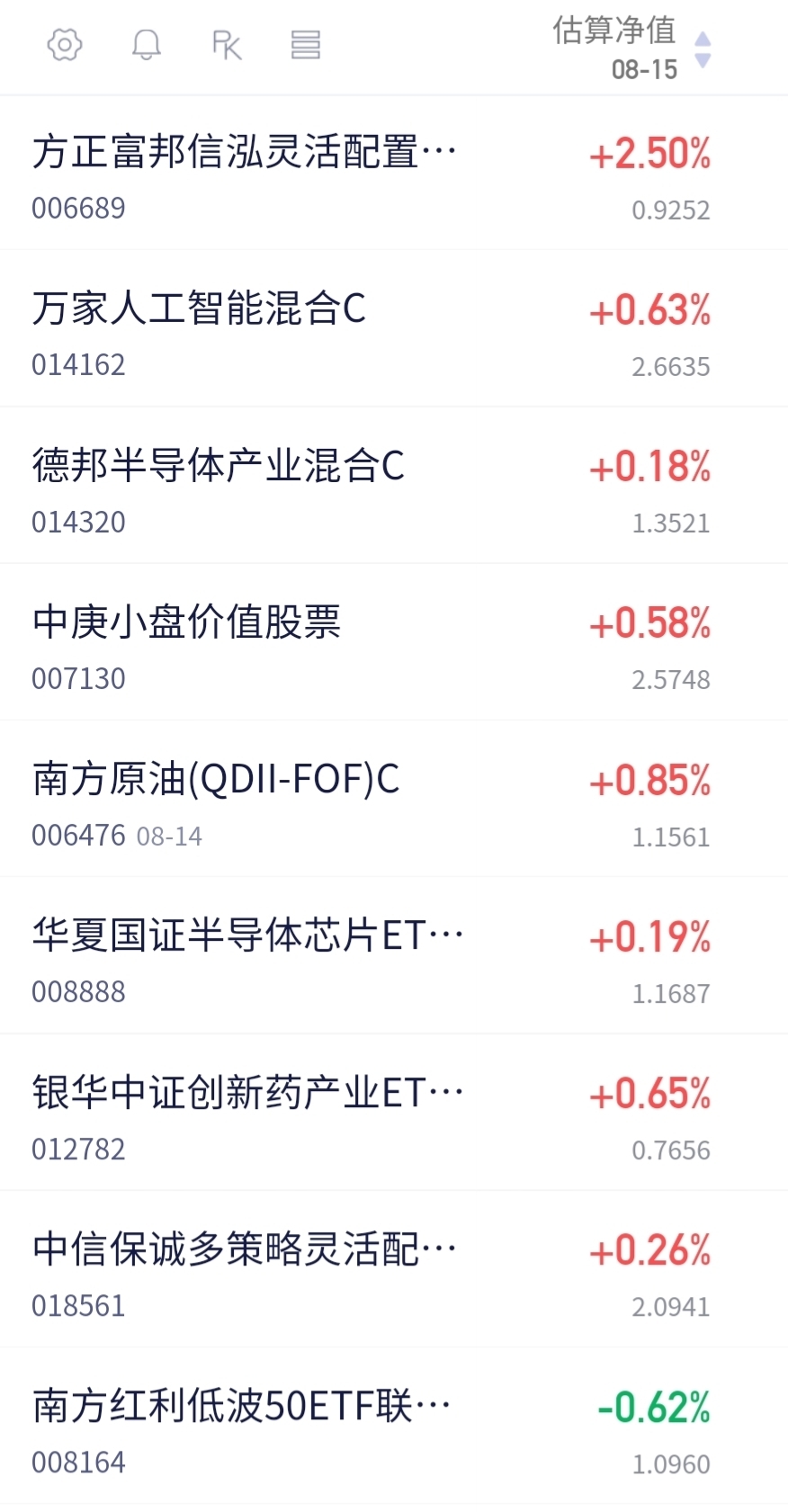The height and width of the screenshot is (1512, 788).
Task: View fund 银华中证创新药产业 012782
Action: [x=394, y=1113]
